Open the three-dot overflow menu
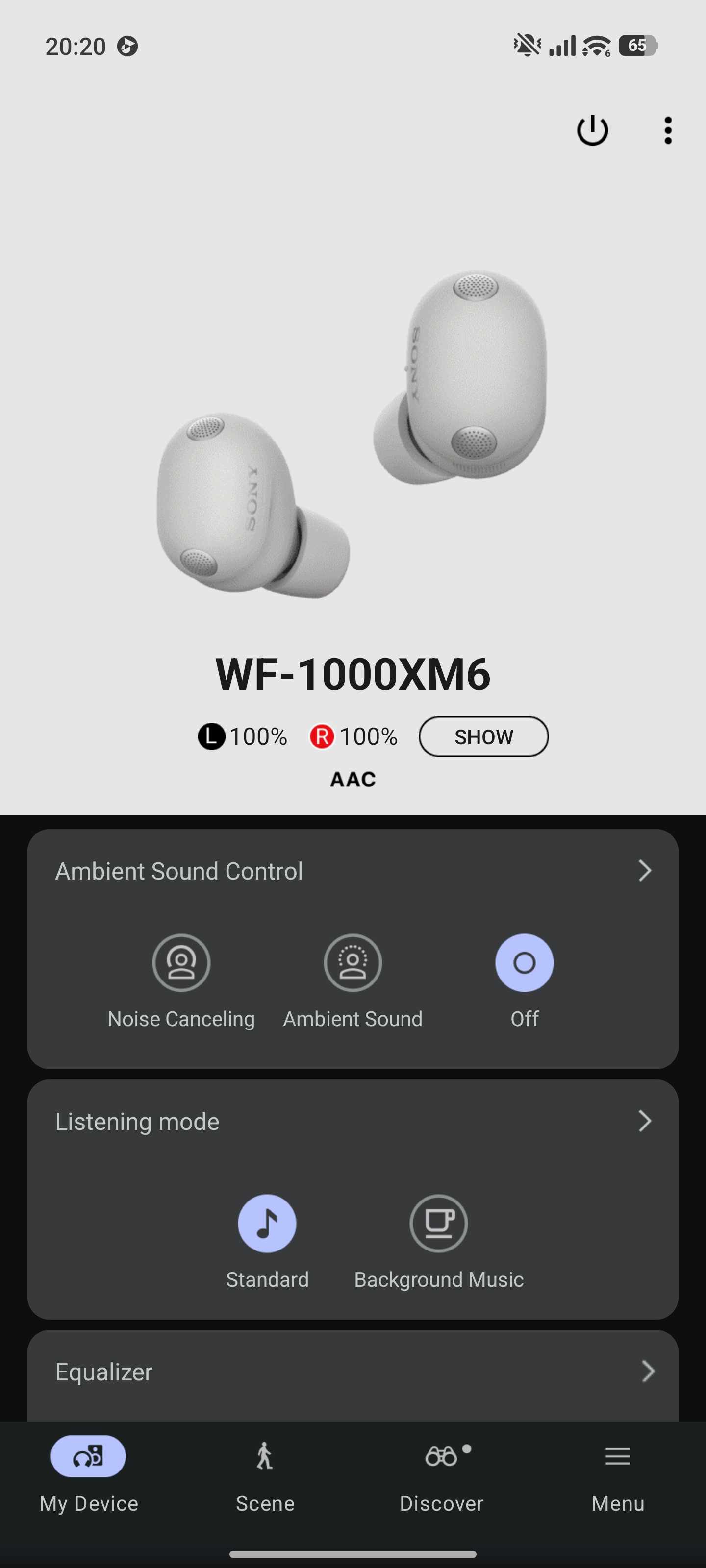This screenshot has width=706, height=1568. point(668,130)
